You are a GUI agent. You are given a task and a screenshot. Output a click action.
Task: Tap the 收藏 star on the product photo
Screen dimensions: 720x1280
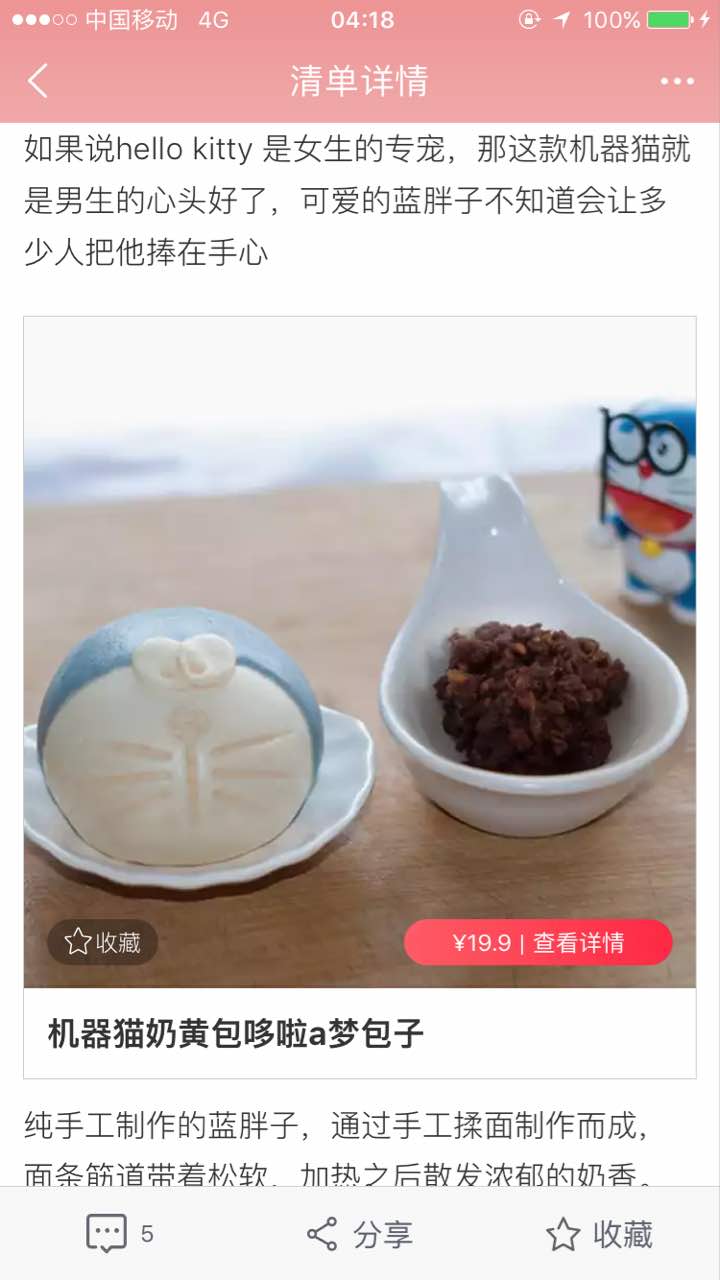pos(103,942)
